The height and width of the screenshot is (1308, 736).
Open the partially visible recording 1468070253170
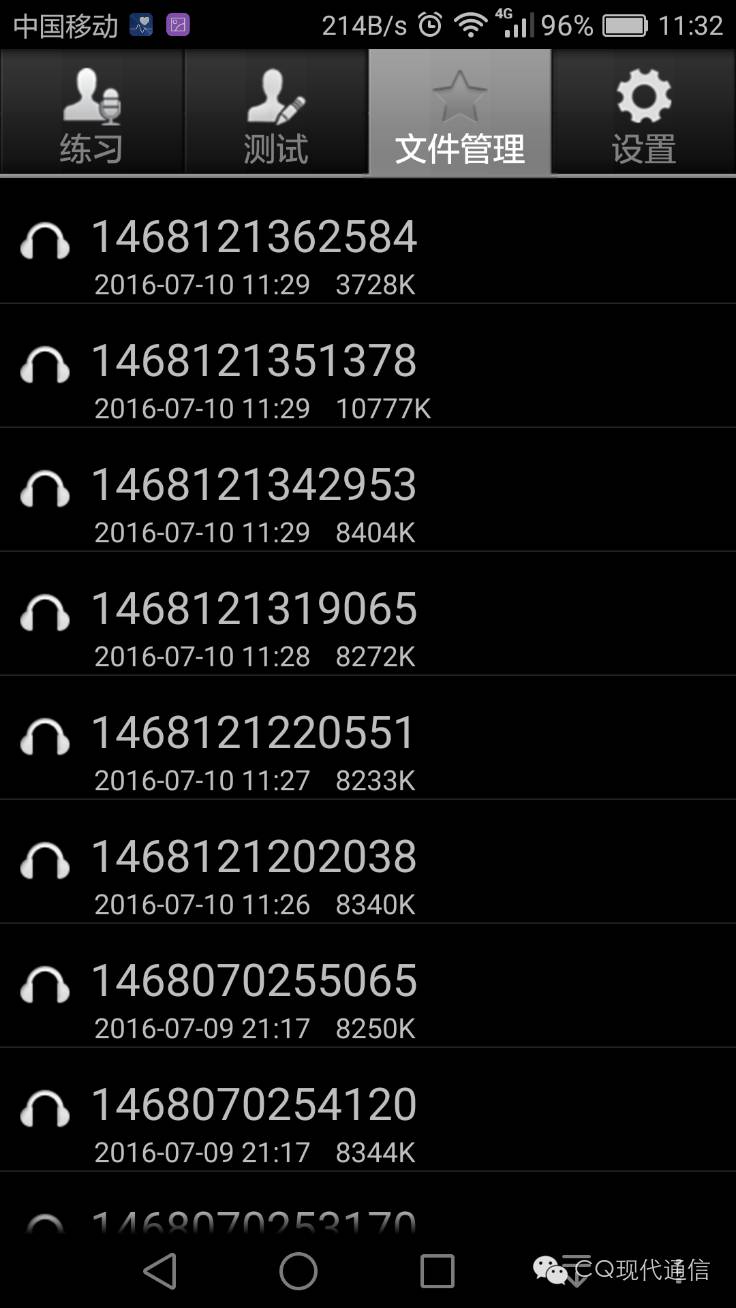pos(253,1220)
